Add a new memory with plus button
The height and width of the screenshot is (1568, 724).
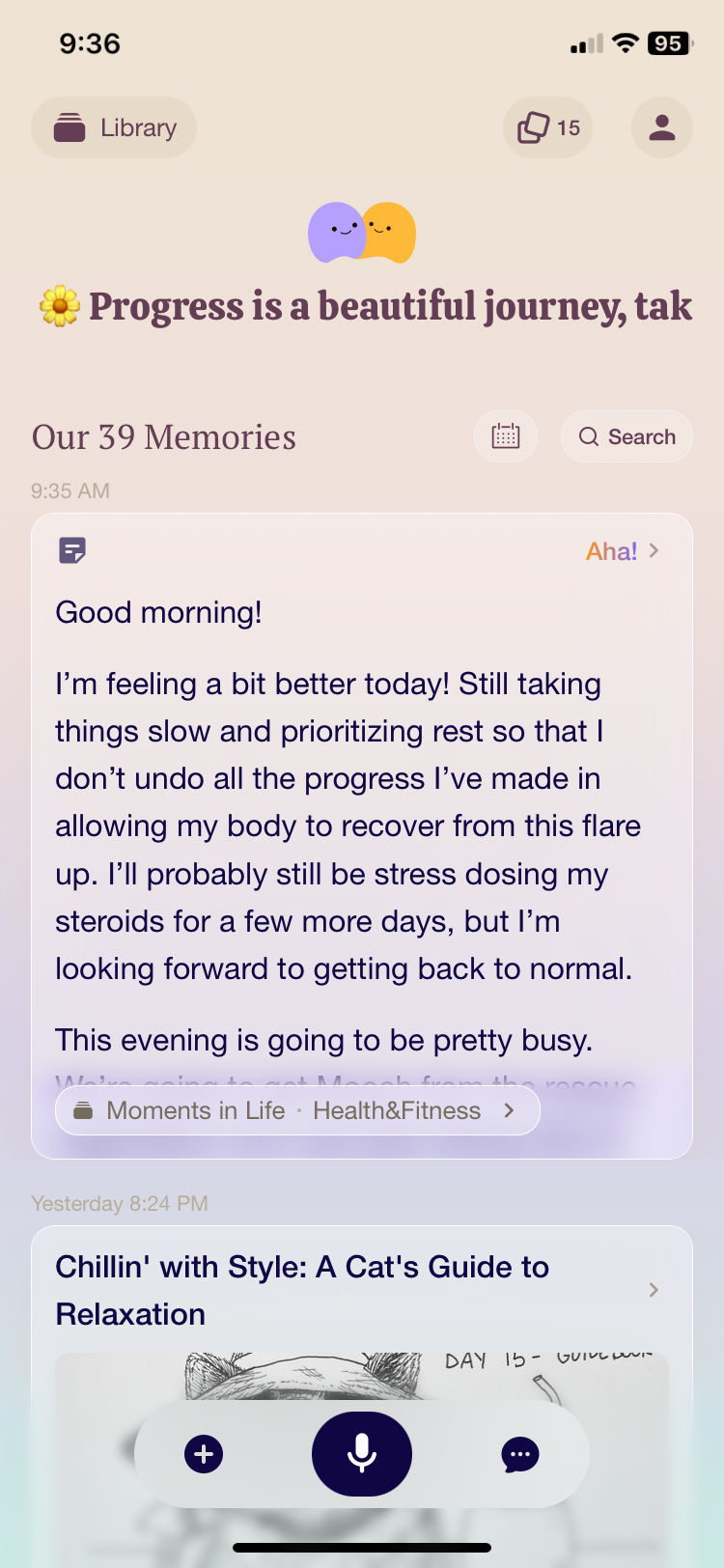[204, 1454]
